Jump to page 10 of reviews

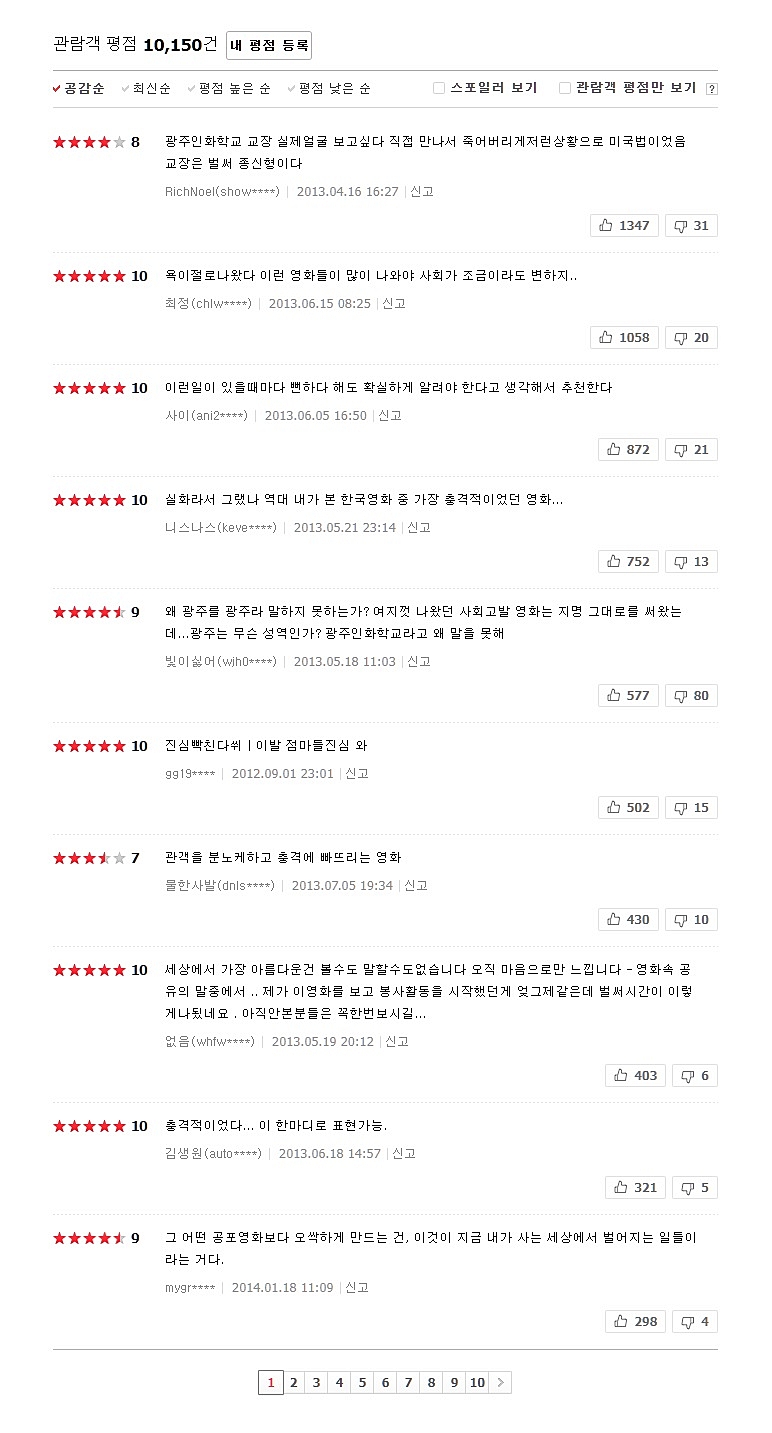(x=477, y=1383)
